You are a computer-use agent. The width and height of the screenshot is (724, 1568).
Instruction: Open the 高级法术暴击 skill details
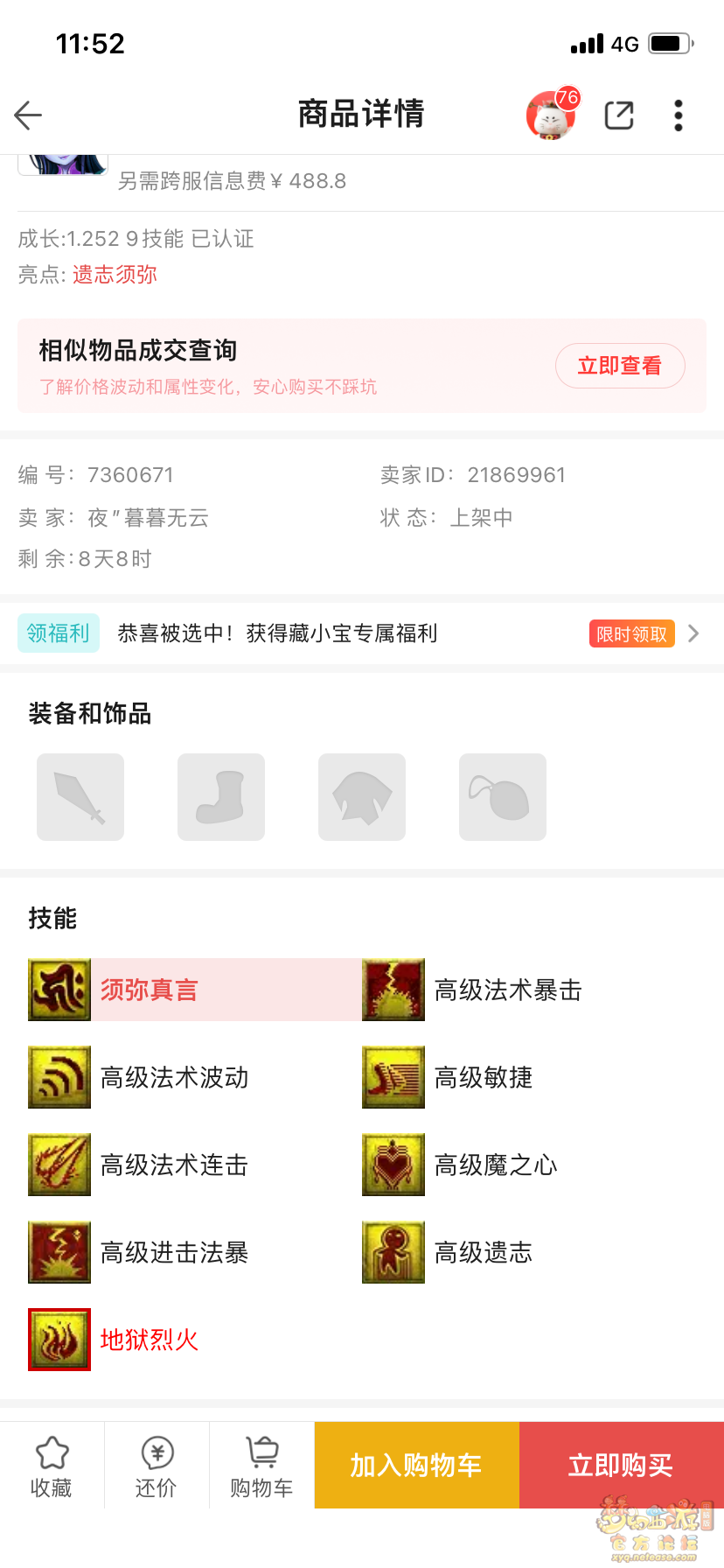coord(507,990)
